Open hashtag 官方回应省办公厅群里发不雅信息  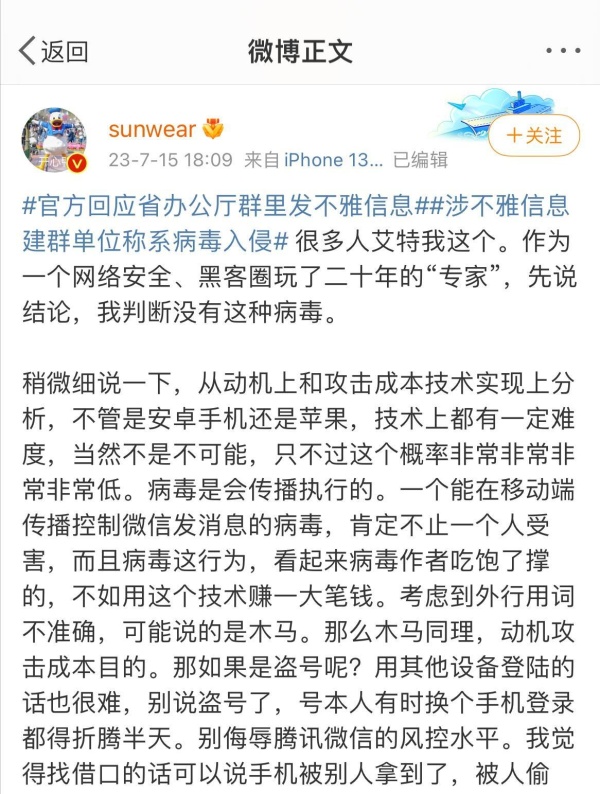[x=217, y=206]
